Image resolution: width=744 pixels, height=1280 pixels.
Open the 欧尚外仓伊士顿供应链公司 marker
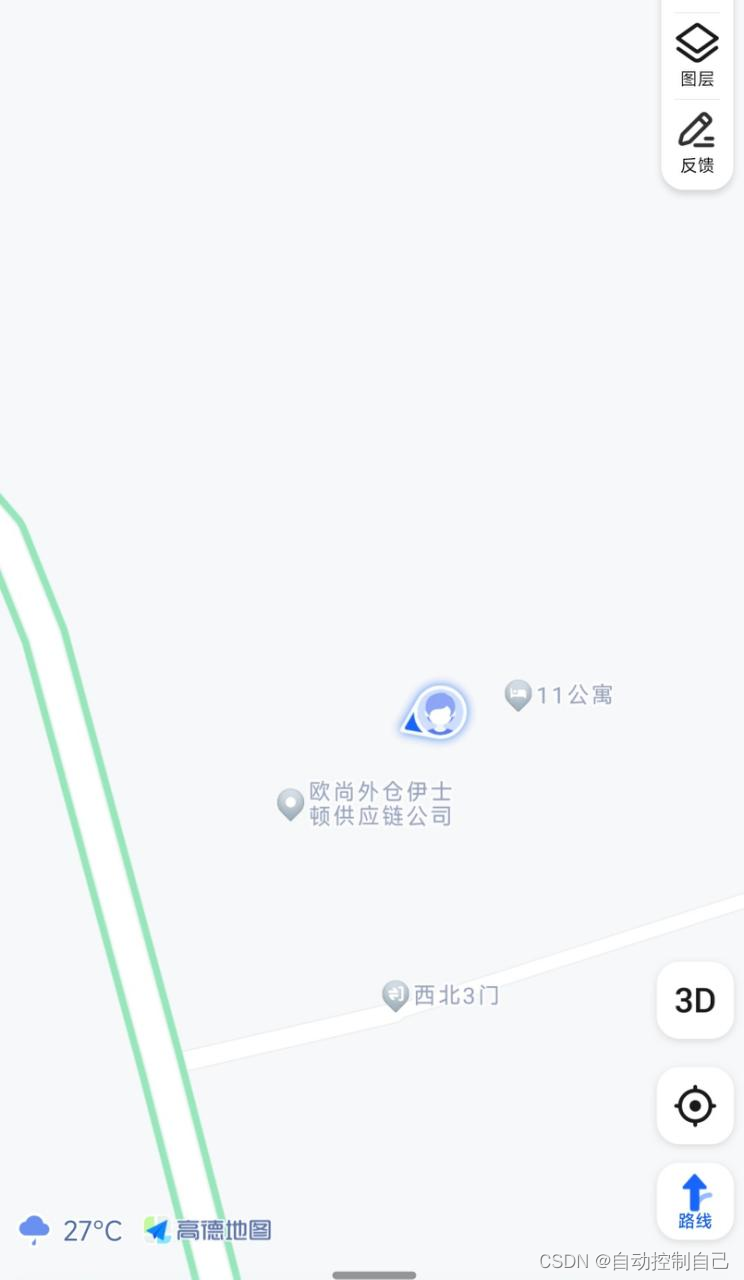(x=291, y=803)
